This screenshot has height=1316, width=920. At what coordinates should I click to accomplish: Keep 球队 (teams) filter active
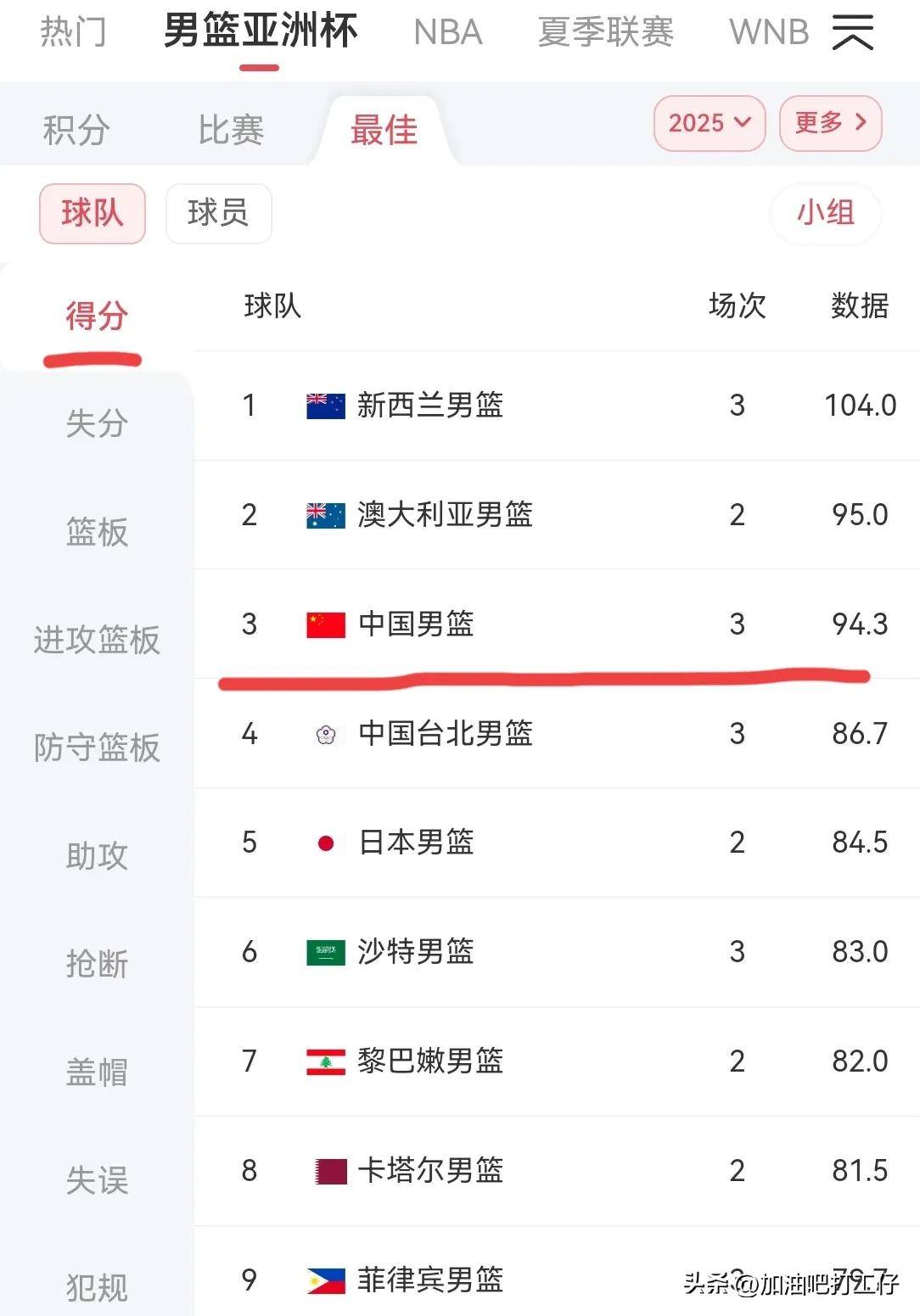point(92,214)
